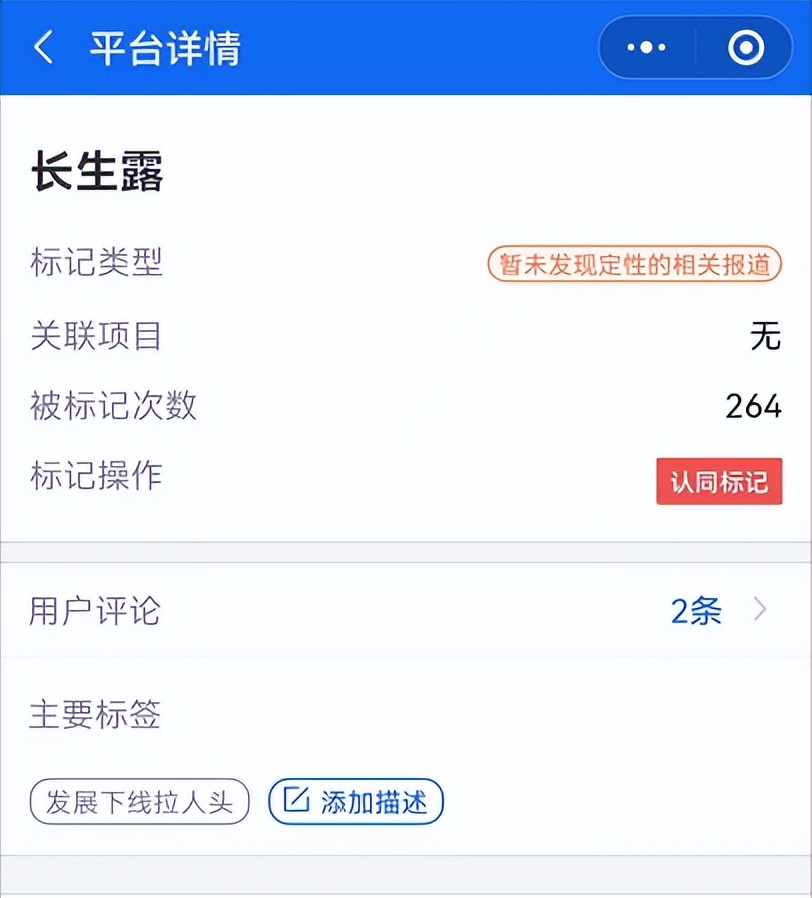812x898 pixels.
Task: Tap the back arrow in the title bar
Action: coord(43,47)
